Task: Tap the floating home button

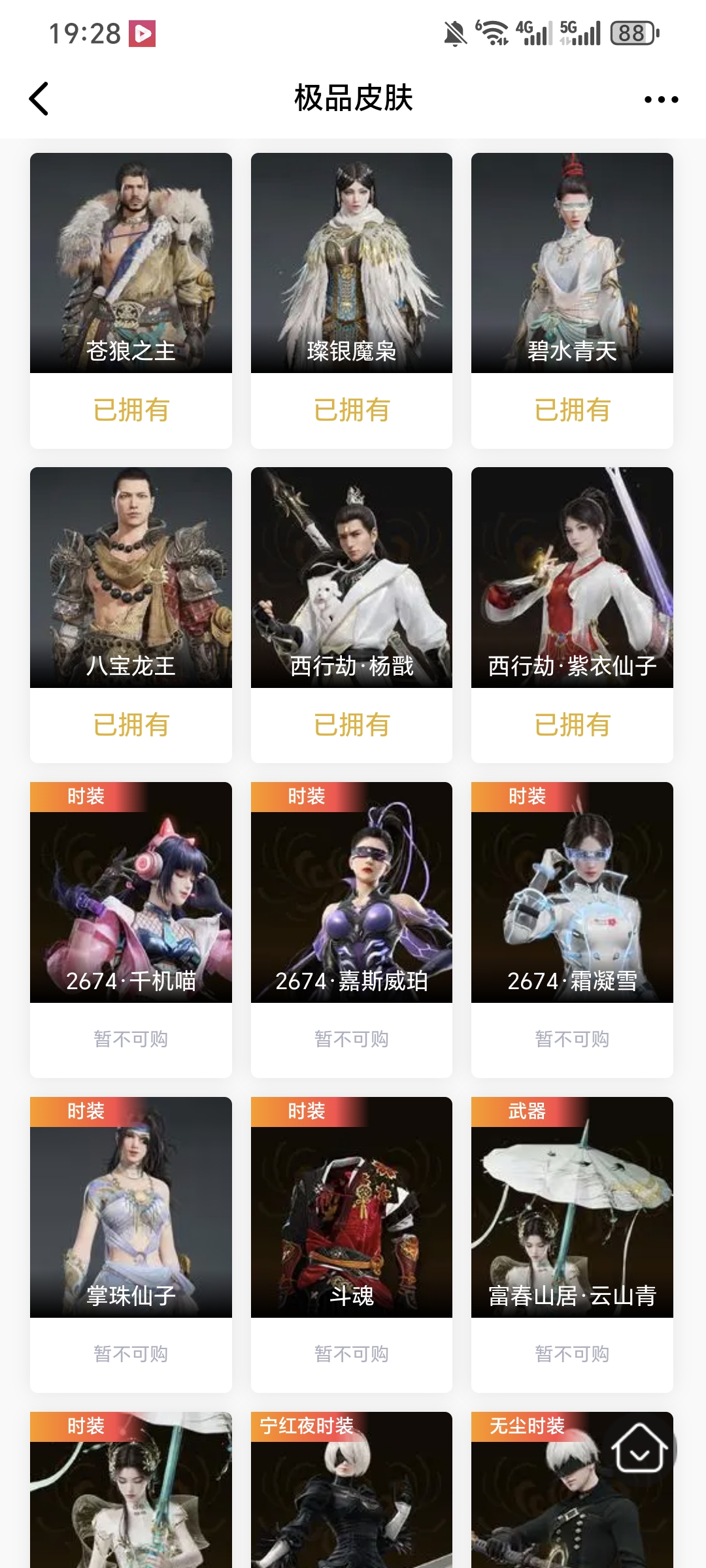Action: pos(639,1448)
